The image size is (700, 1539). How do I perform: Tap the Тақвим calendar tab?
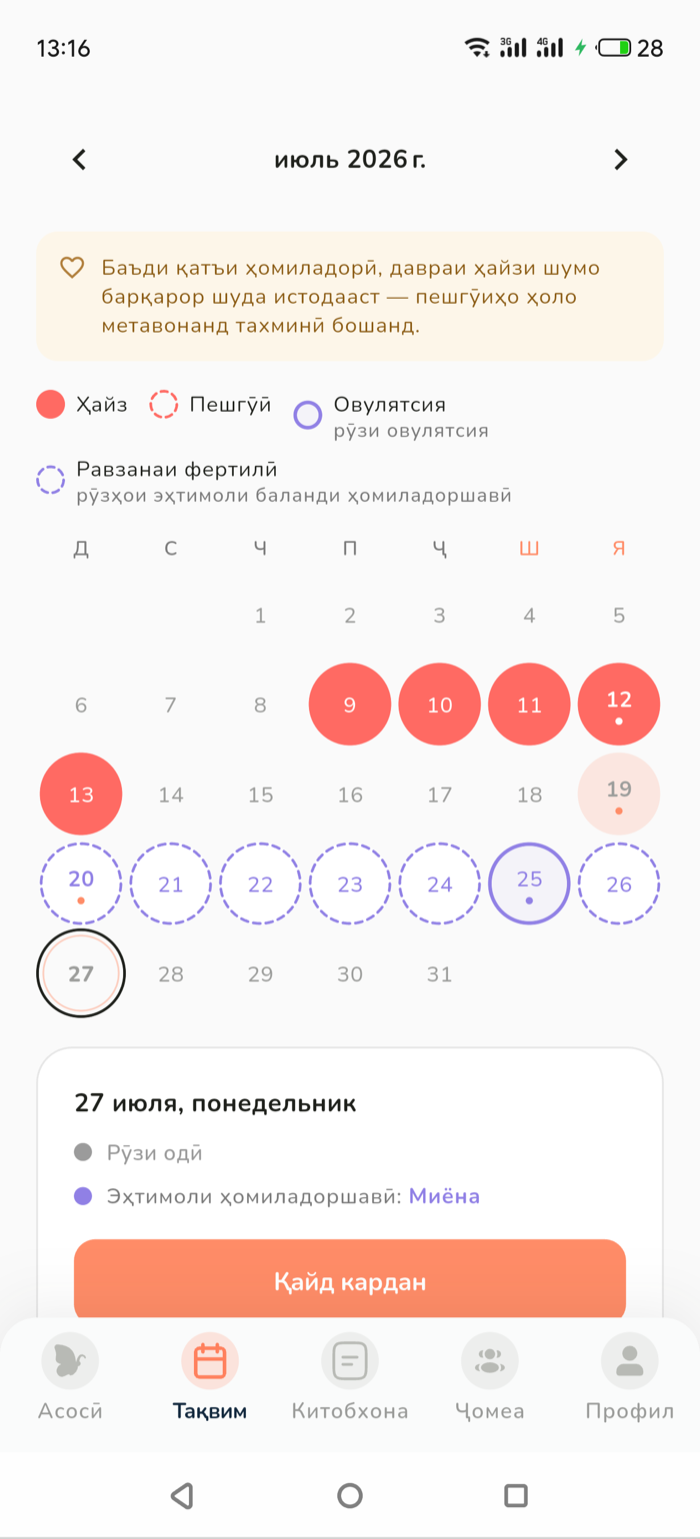click(x=210, y=1376)
